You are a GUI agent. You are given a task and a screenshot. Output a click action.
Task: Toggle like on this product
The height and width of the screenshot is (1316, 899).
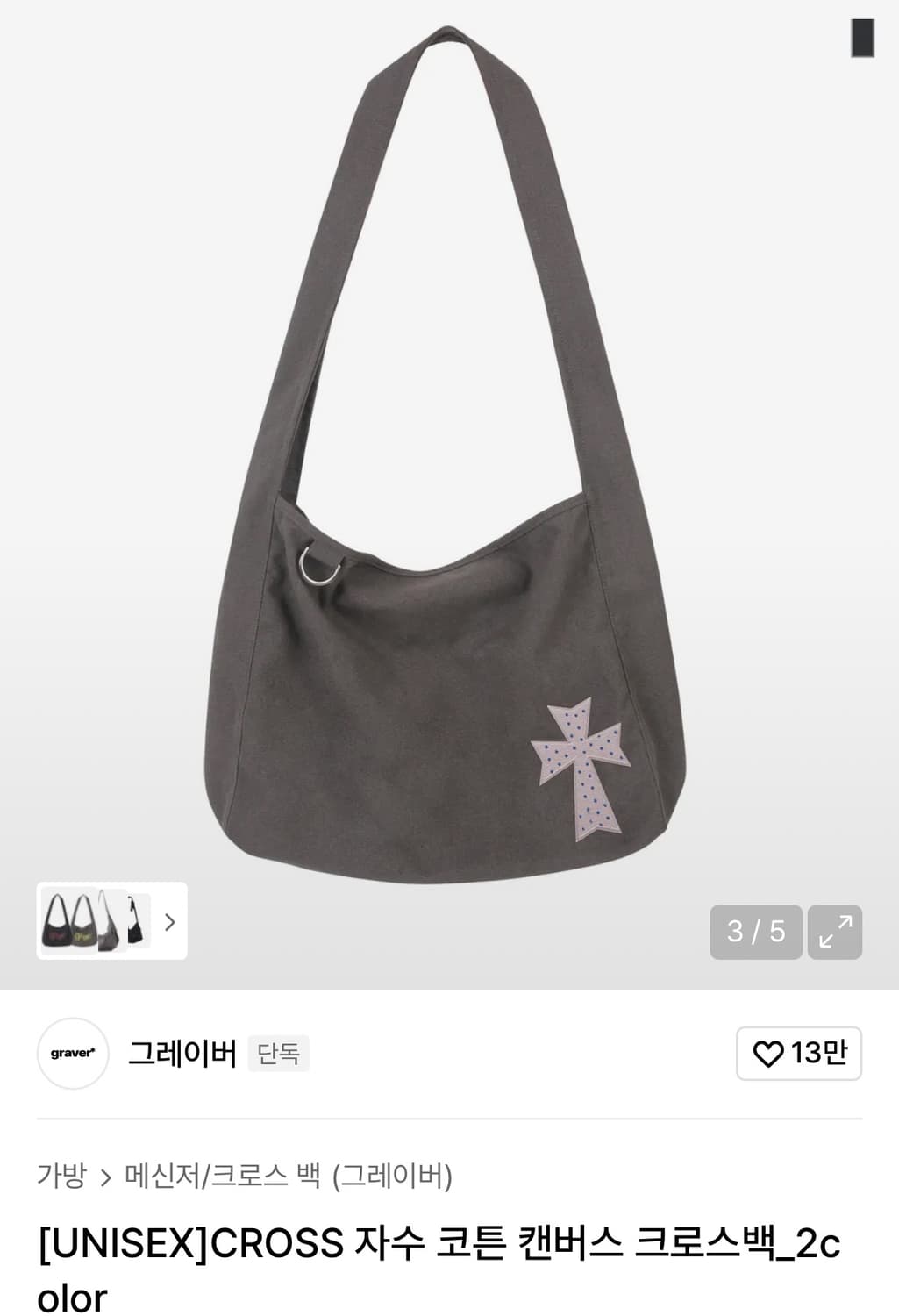(x=798, y=1054)
